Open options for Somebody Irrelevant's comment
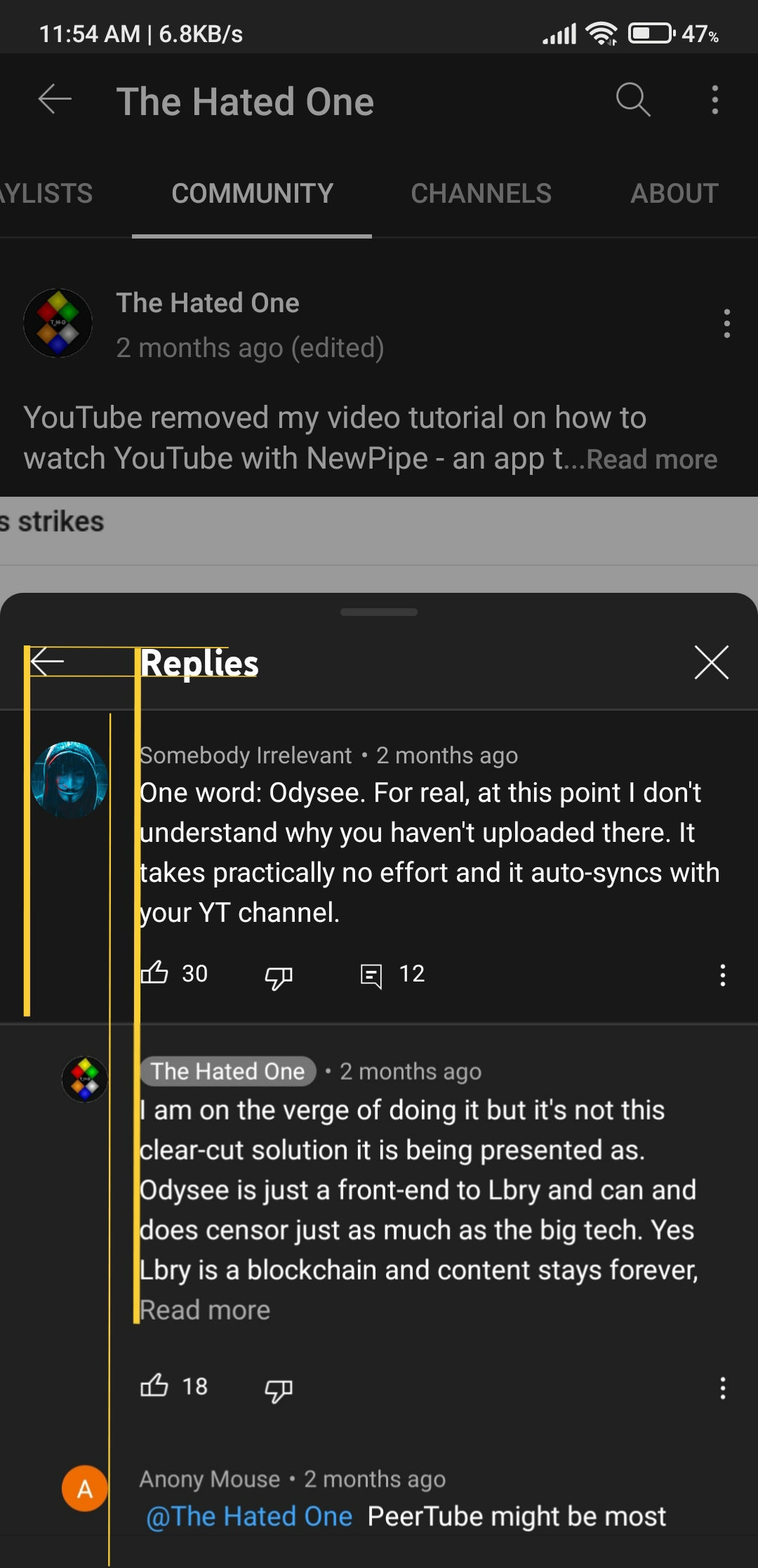This screenshot has width=758, height=1568. [722, 975]
